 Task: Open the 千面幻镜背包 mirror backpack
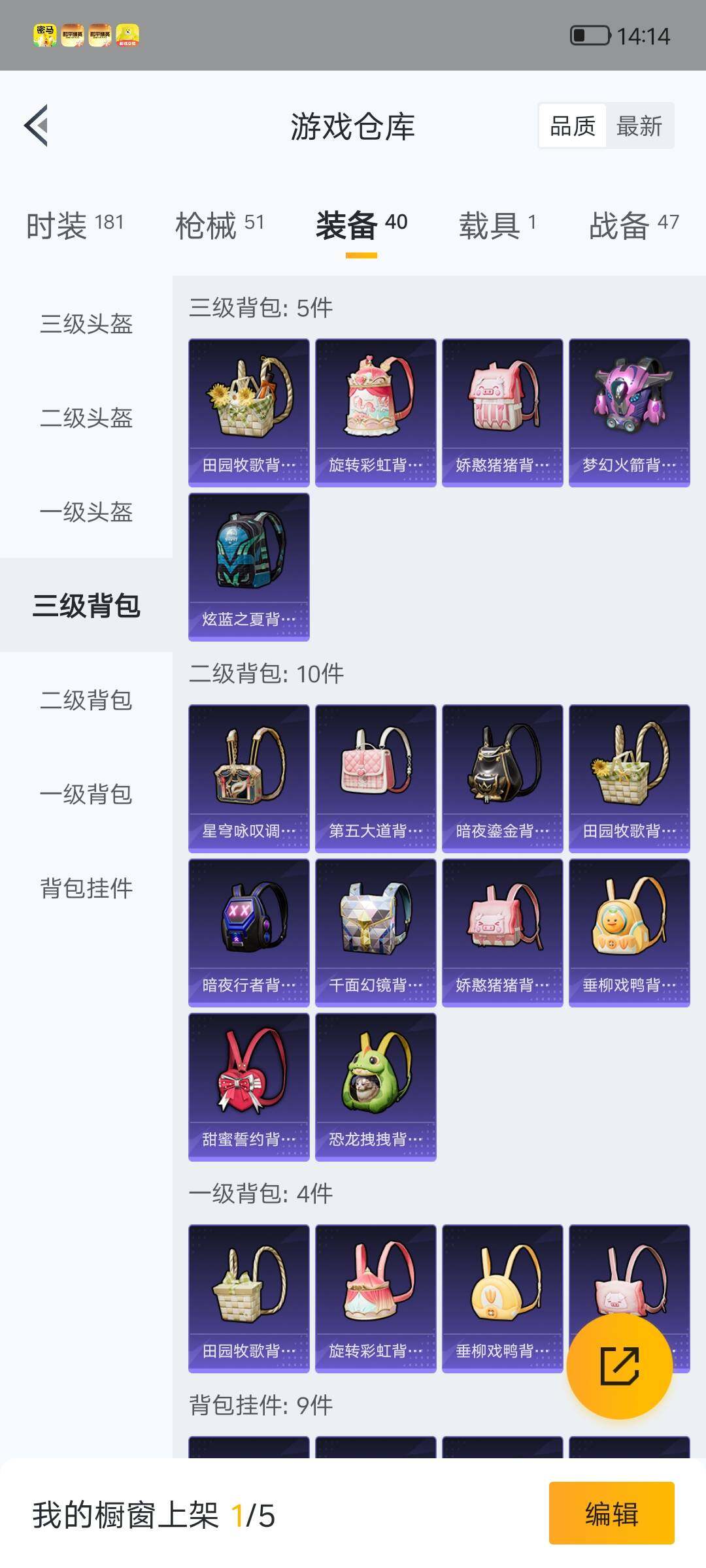(375, 934)
